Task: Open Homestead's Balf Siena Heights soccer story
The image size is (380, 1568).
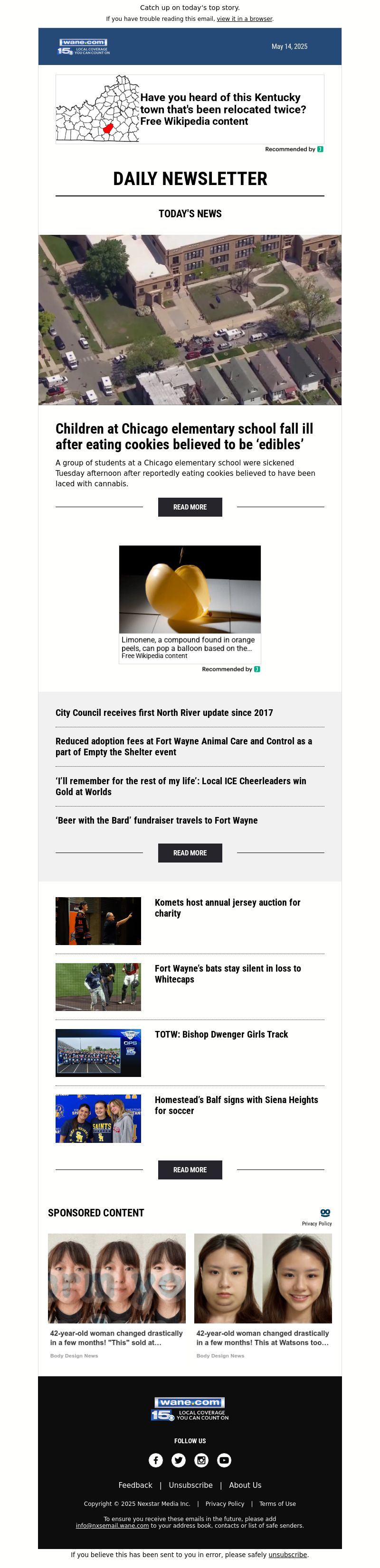Action: click(236, 1105)
